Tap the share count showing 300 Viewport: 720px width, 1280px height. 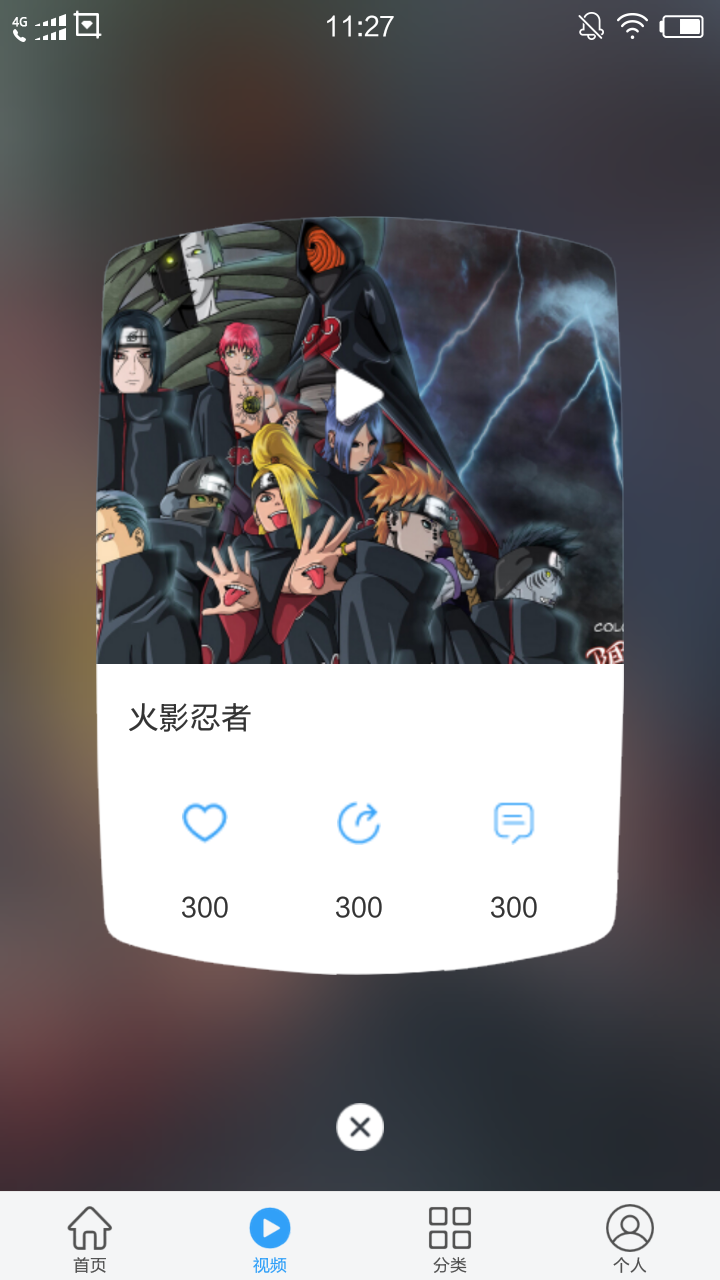[358, 907]
